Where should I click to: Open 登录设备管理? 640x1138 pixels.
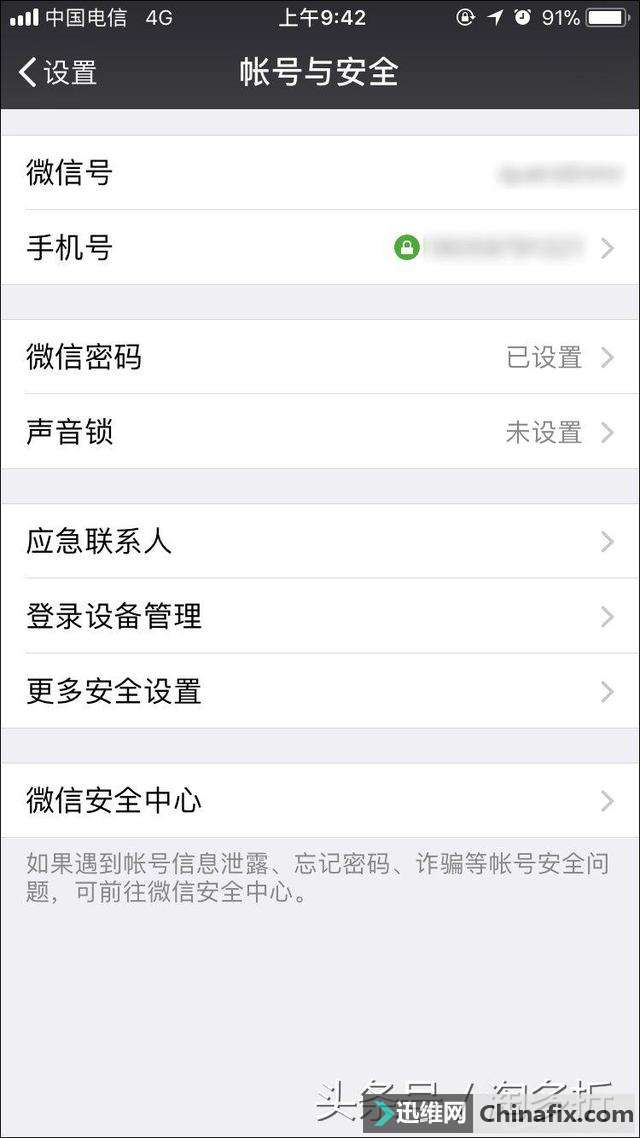point(320,616)
